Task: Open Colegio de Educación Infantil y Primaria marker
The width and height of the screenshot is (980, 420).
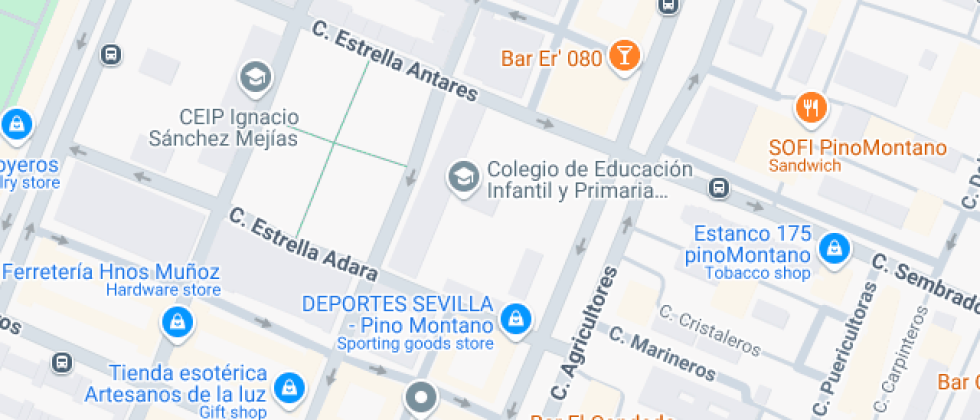Action: pyautogui.click(x=464, y=178)
